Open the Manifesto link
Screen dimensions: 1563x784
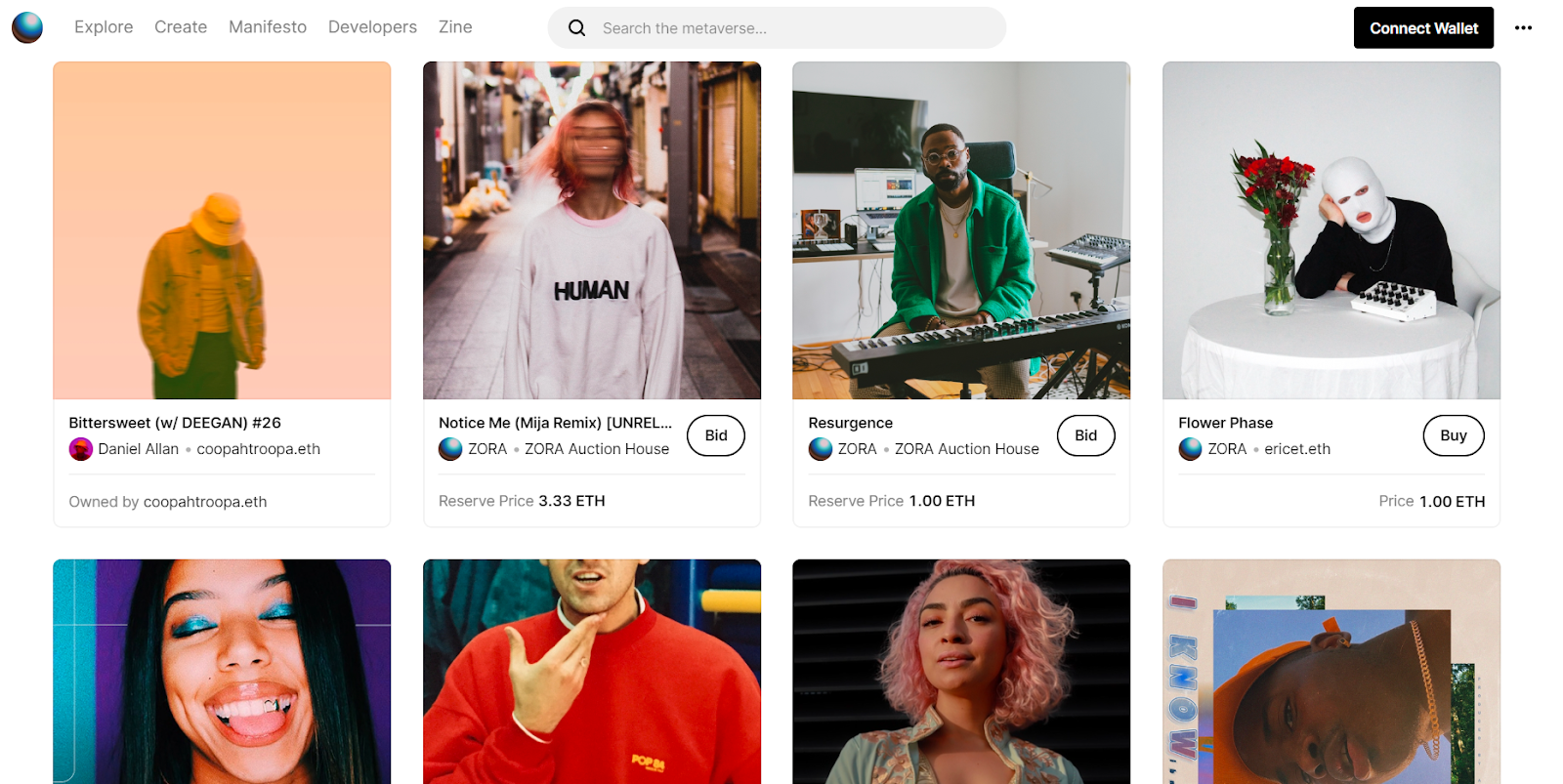click(268, 27)
